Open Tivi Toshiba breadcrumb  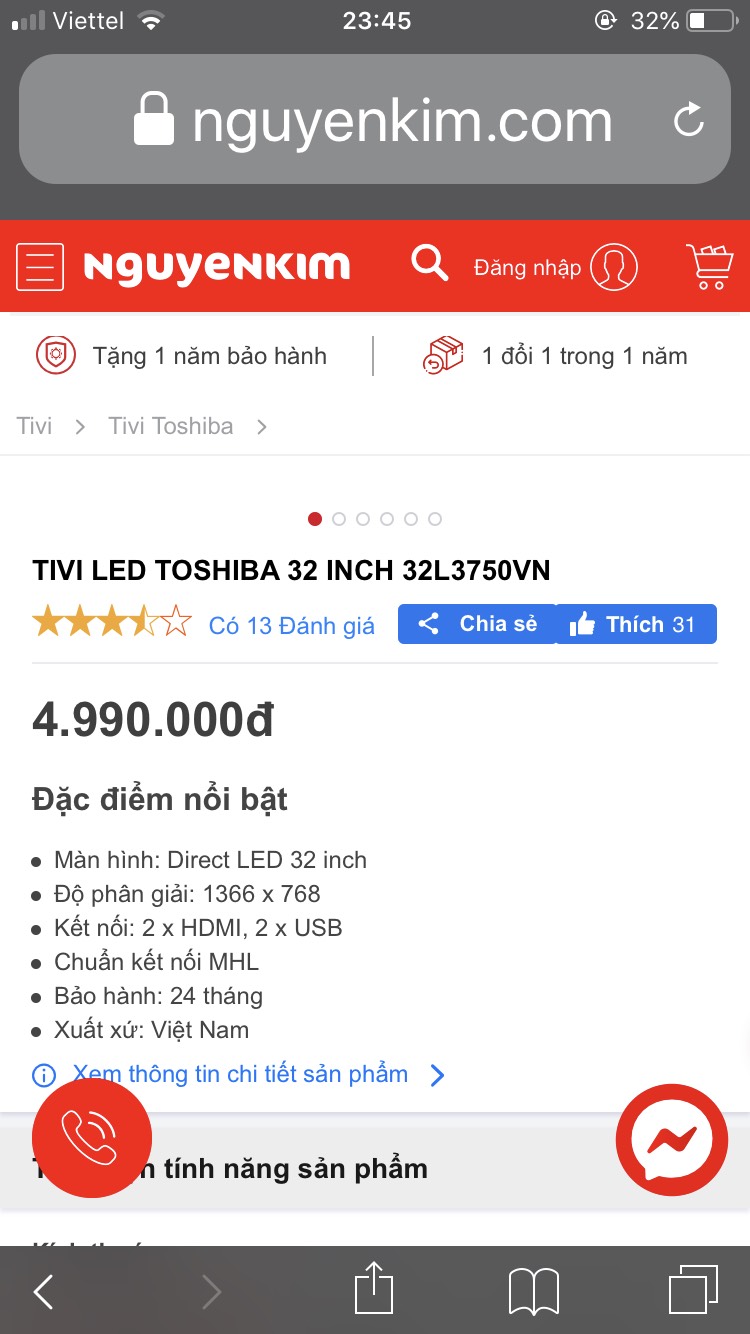(171, 426)
